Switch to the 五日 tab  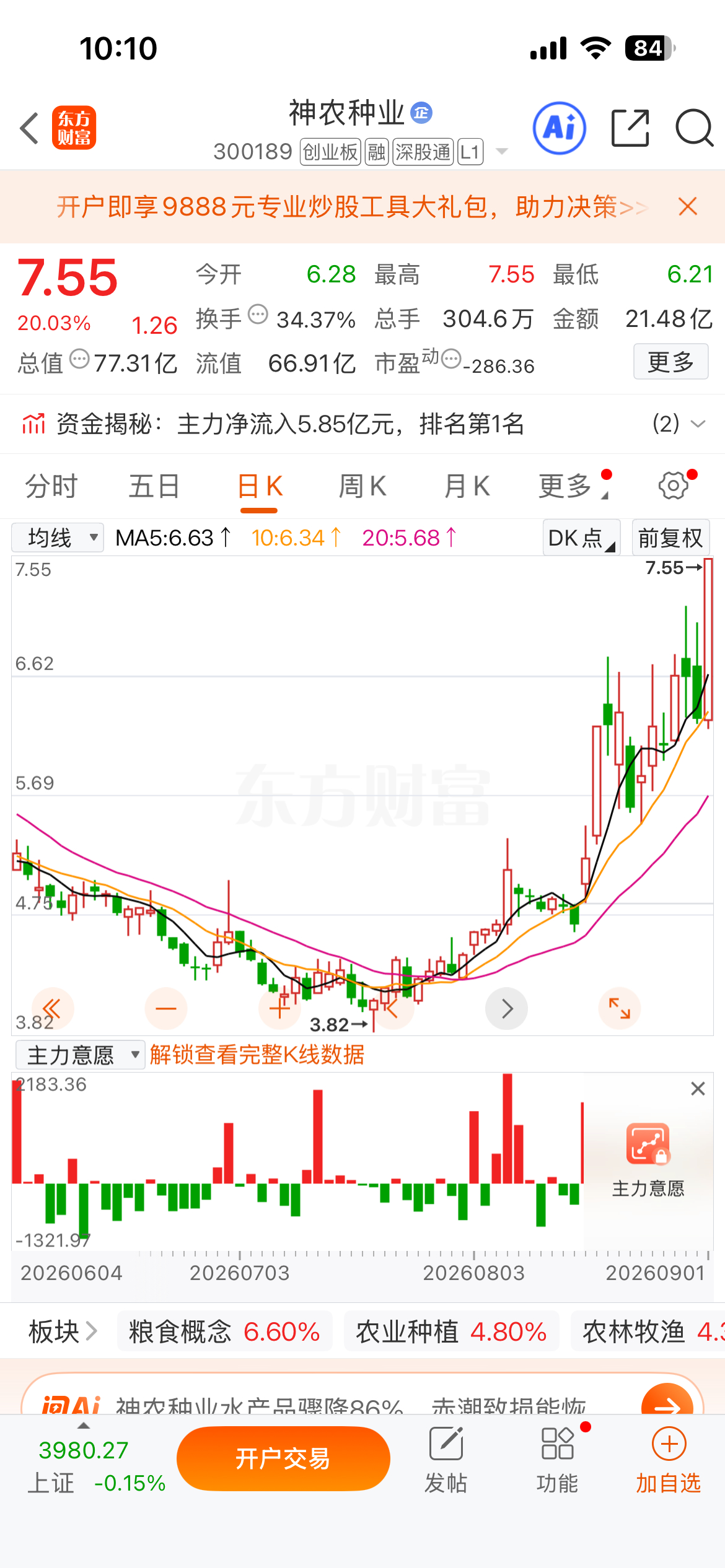154,486
